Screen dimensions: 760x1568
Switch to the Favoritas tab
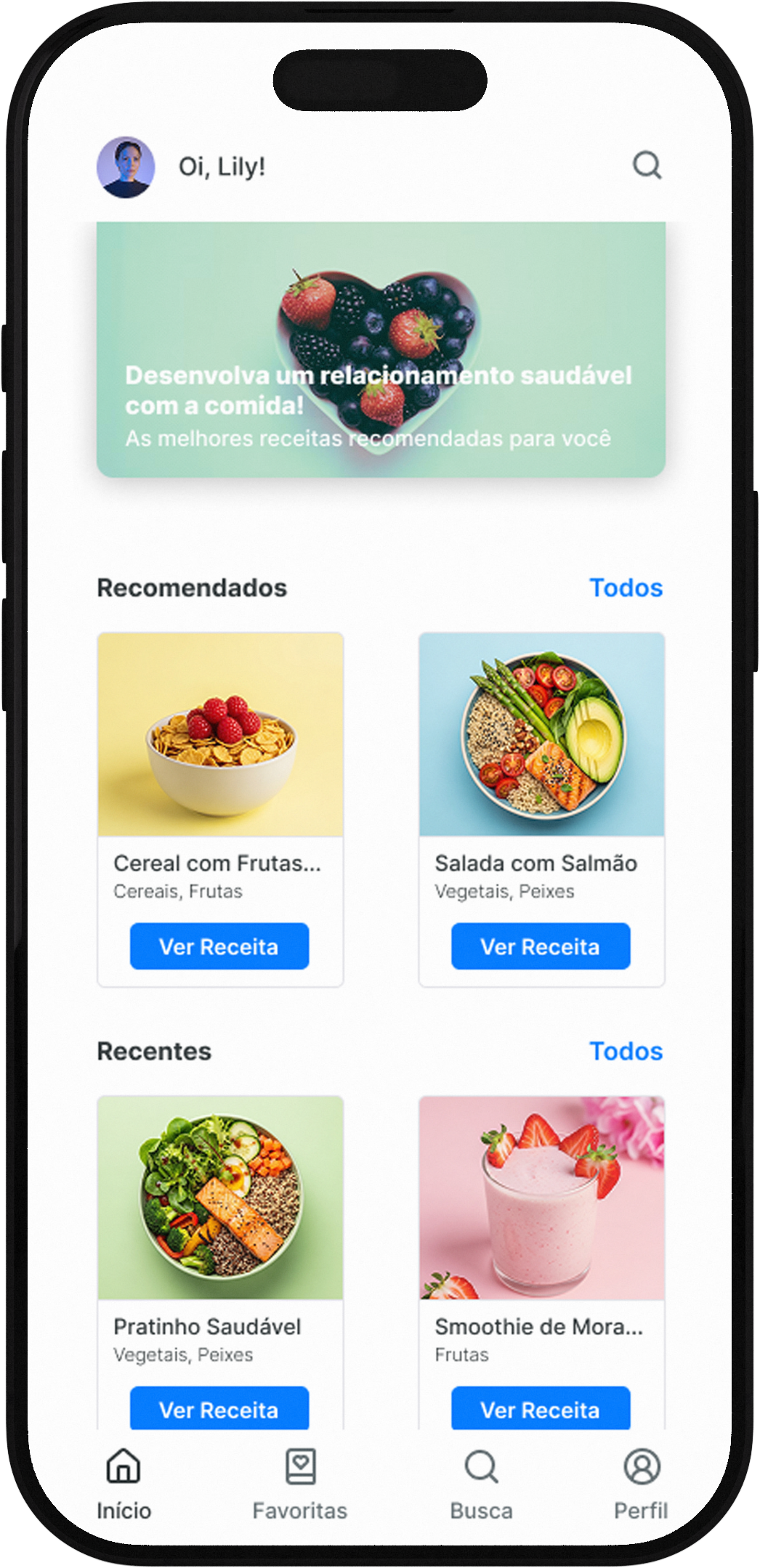[300, 1484]
